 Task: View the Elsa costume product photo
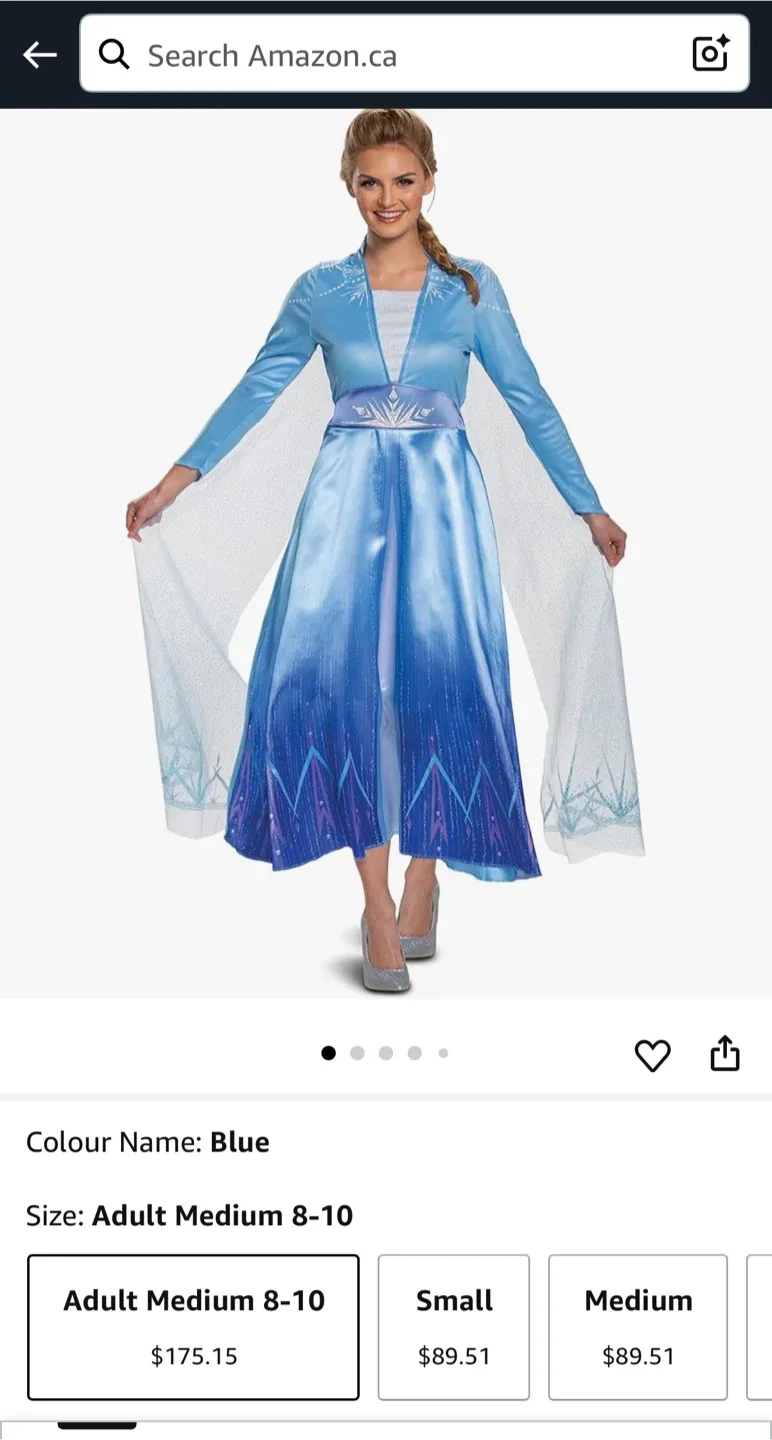(x=386, y=550)
